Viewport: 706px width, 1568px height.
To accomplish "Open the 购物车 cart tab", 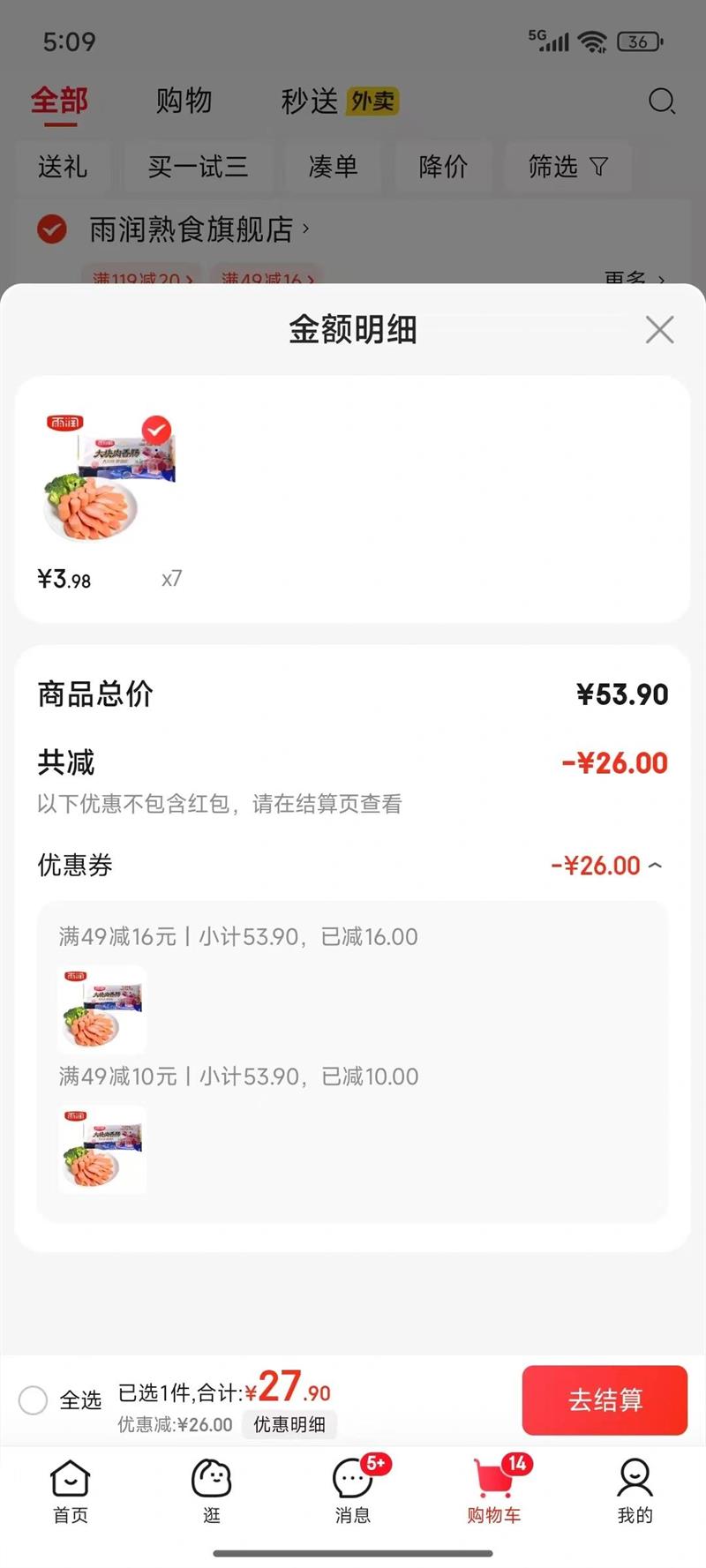I will [x=494, y=1491].
